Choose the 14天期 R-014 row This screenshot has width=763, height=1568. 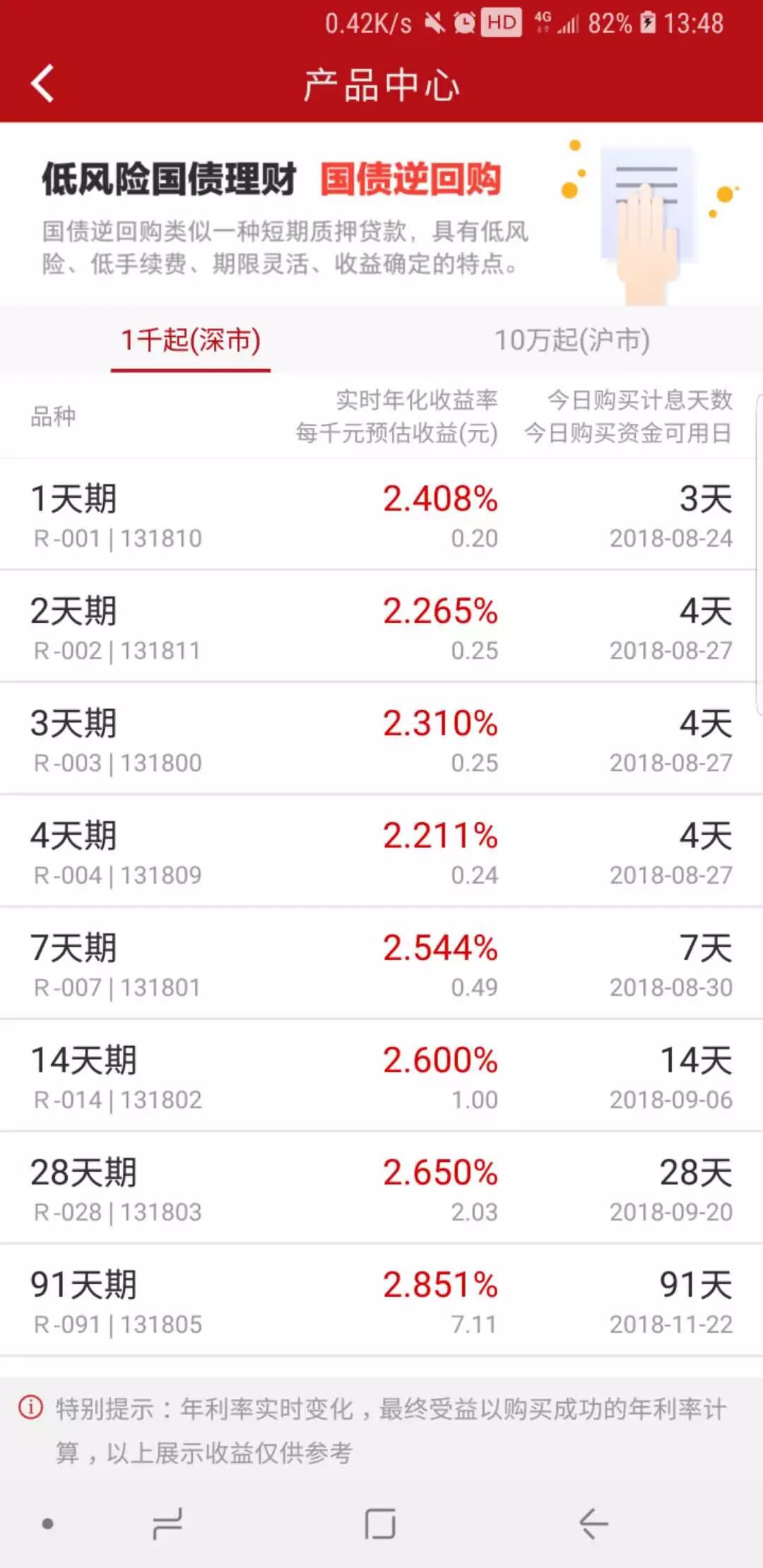coord(381,1076)
